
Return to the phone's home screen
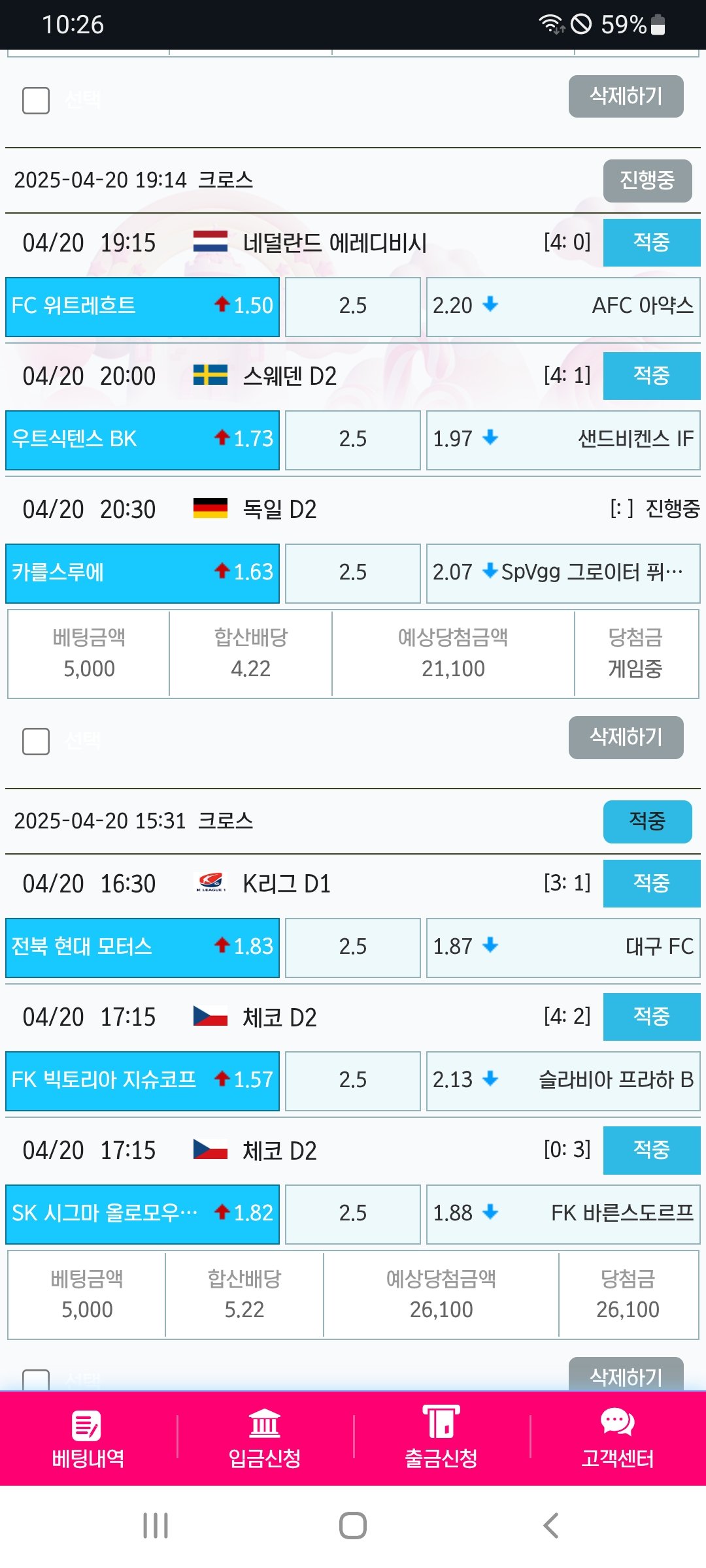point(353,1526)
